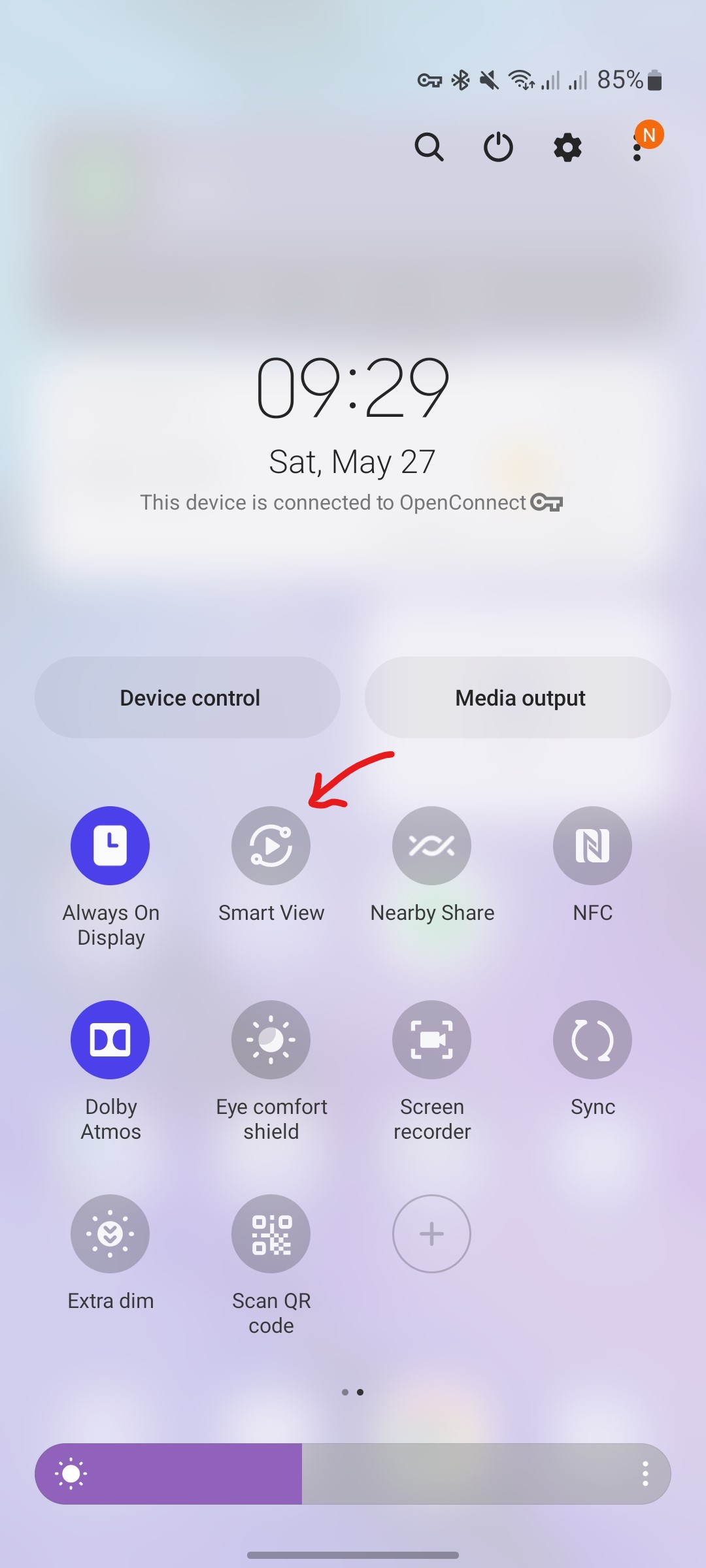Open the more options menu
The height and width of the screenshot is (1568, 706).
coord(637,148)
